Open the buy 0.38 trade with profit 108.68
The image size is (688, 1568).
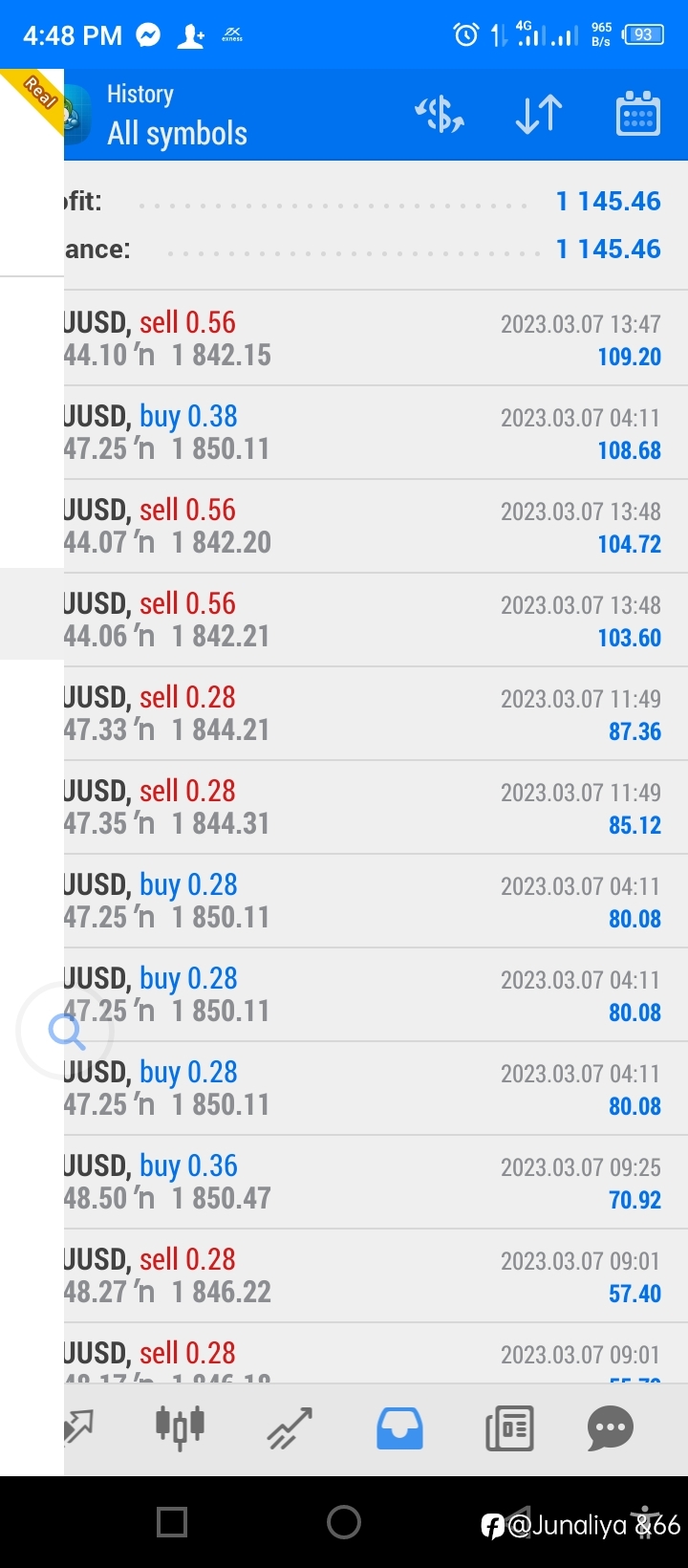376,432
